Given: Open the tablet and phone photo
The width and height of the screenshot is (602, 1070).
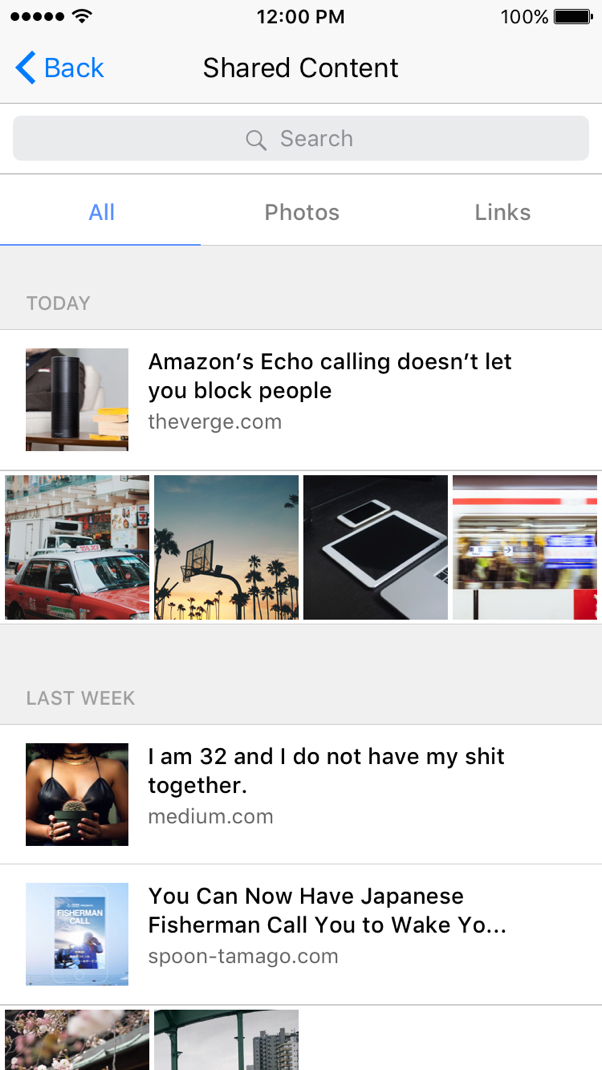Looking at the screenshot, I should point(375,547).
